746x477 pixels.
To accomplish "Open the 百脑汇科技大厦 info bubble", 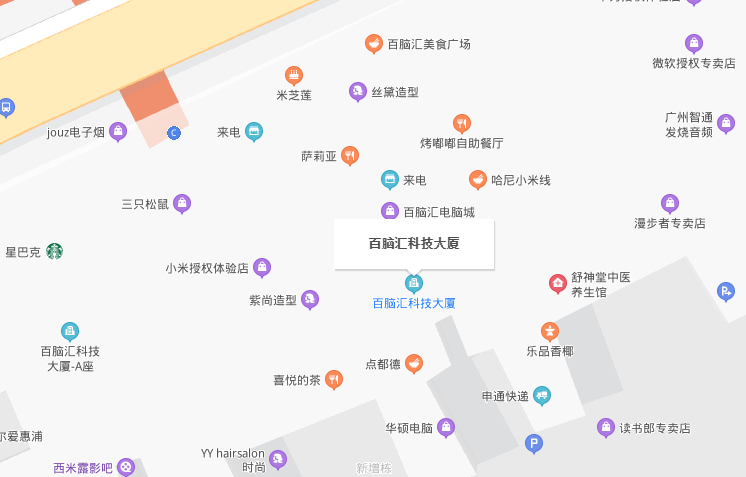I will coord(414,244).
